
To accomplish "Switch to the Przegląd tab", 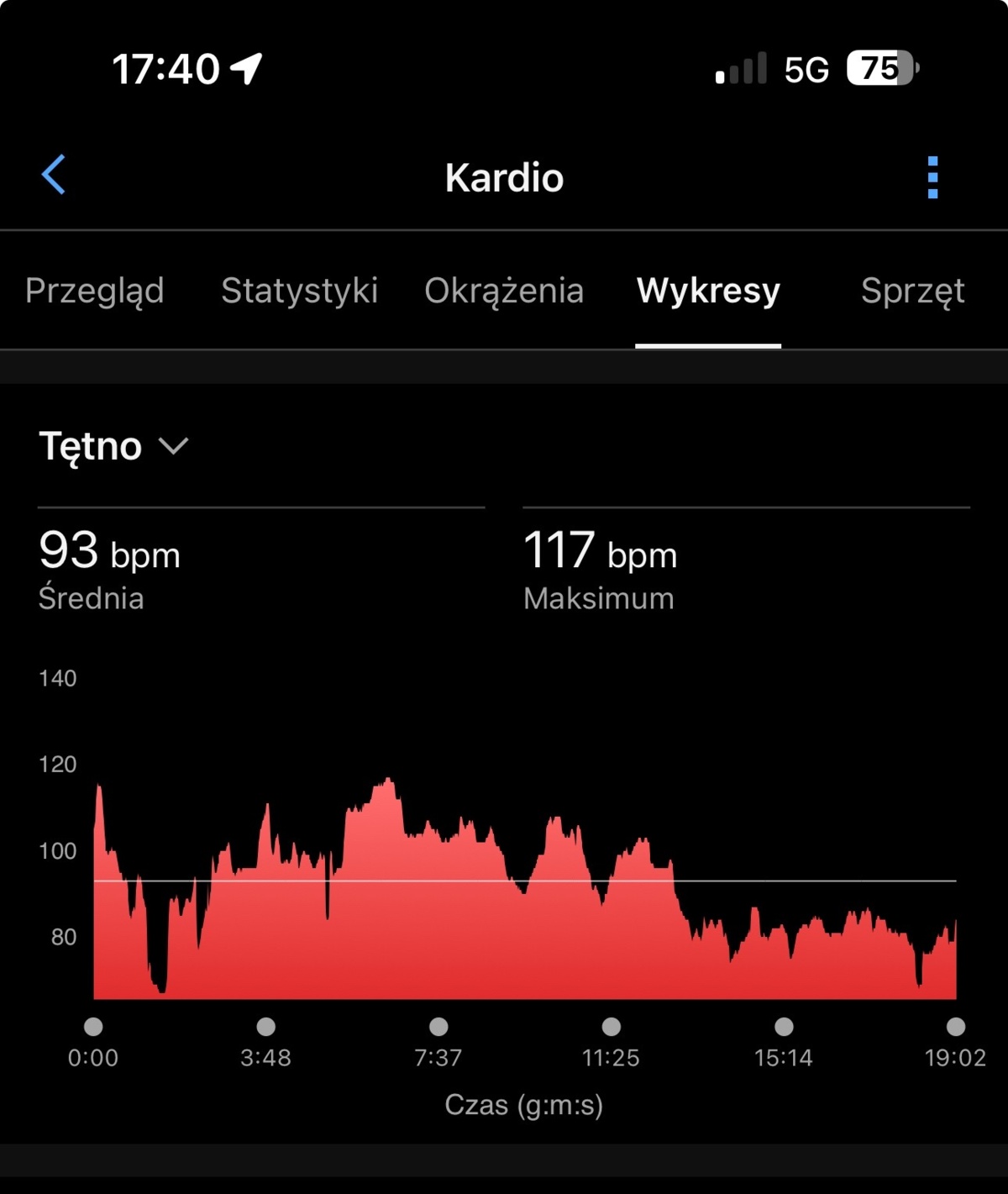I will click(x=95, y=291).
